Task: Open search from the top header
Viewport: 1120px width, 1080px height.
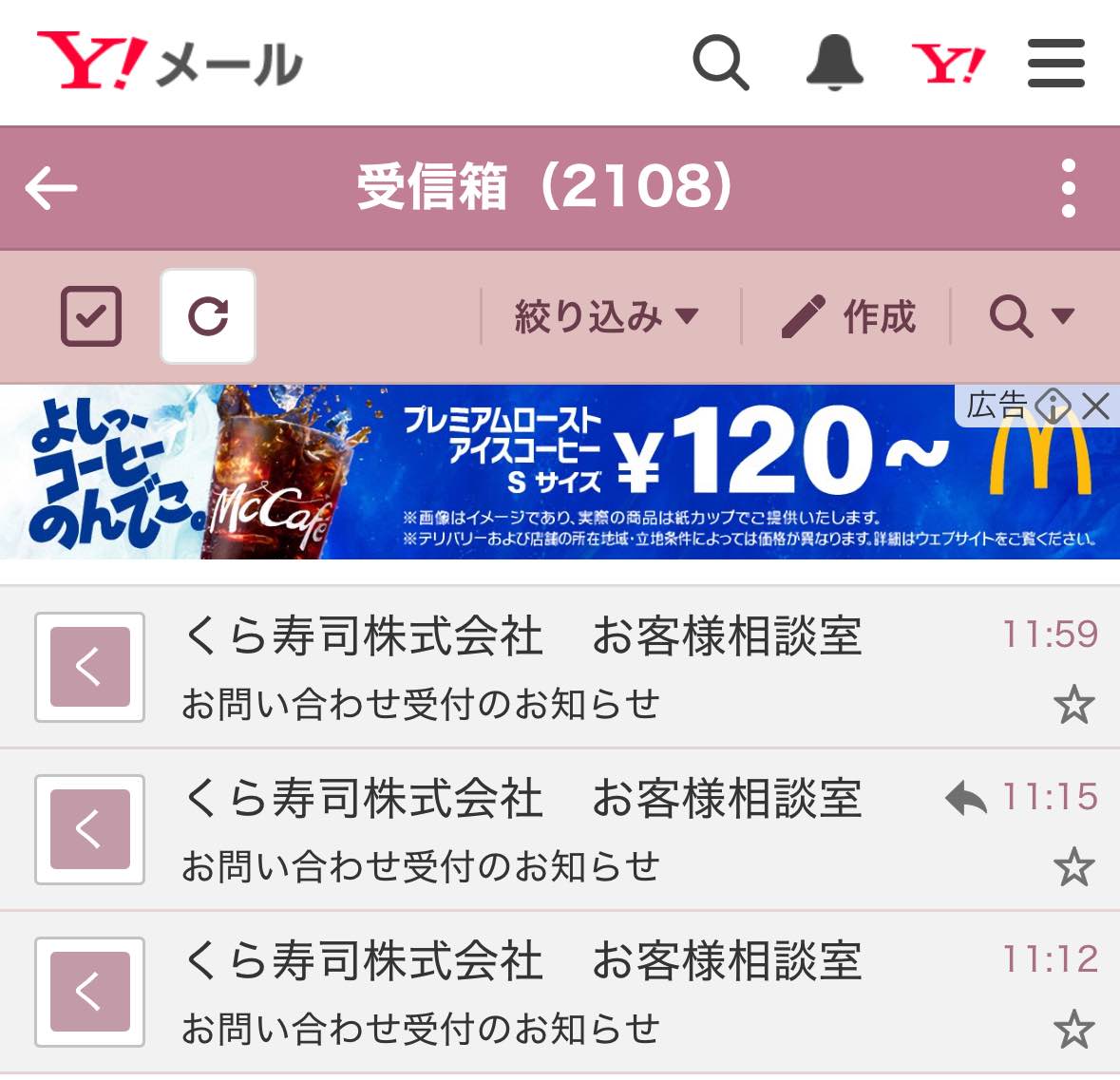Action: click(720, 63)
